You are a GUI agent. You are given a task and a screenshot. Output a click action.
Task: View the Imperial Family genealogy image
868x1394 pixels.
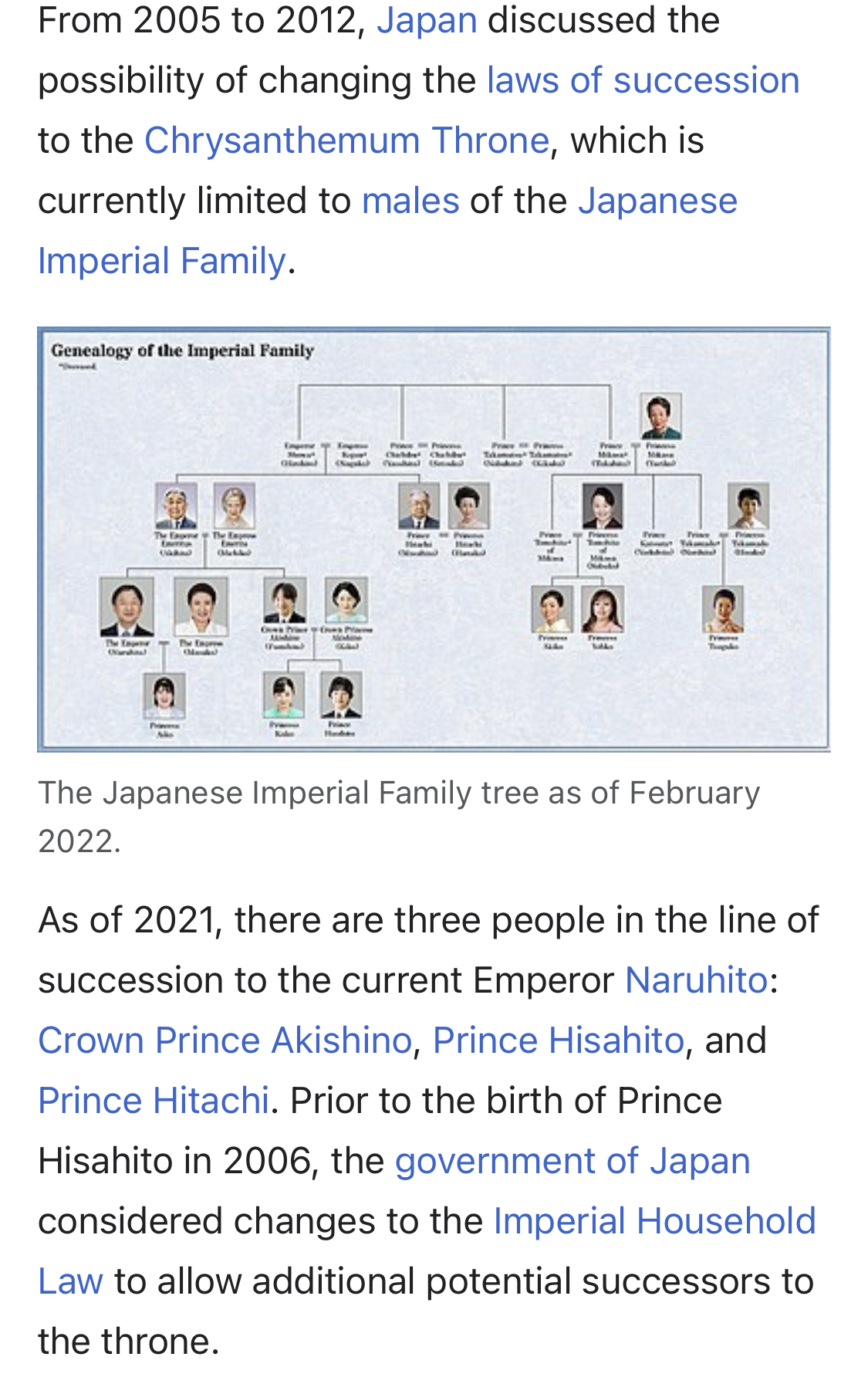(434, 539)
